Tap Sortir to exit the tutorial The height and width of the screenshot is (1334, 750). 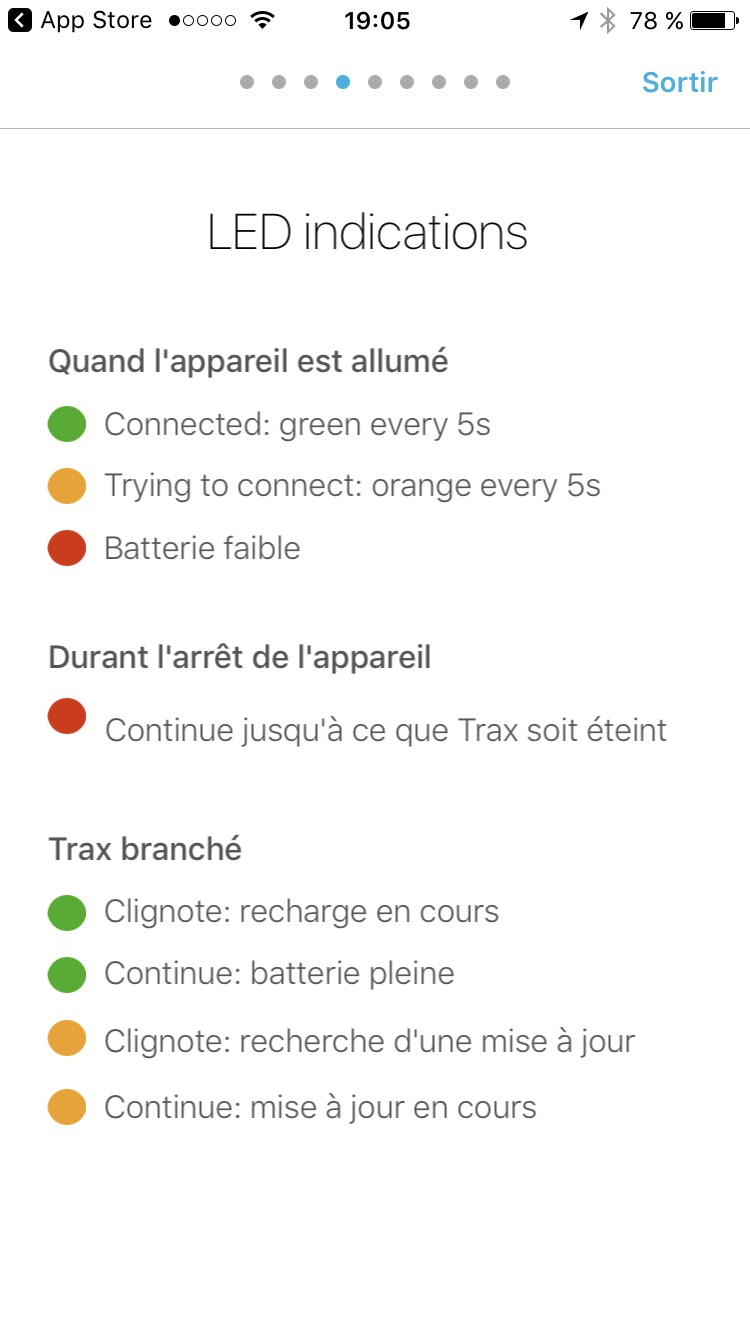coord(679,82)
